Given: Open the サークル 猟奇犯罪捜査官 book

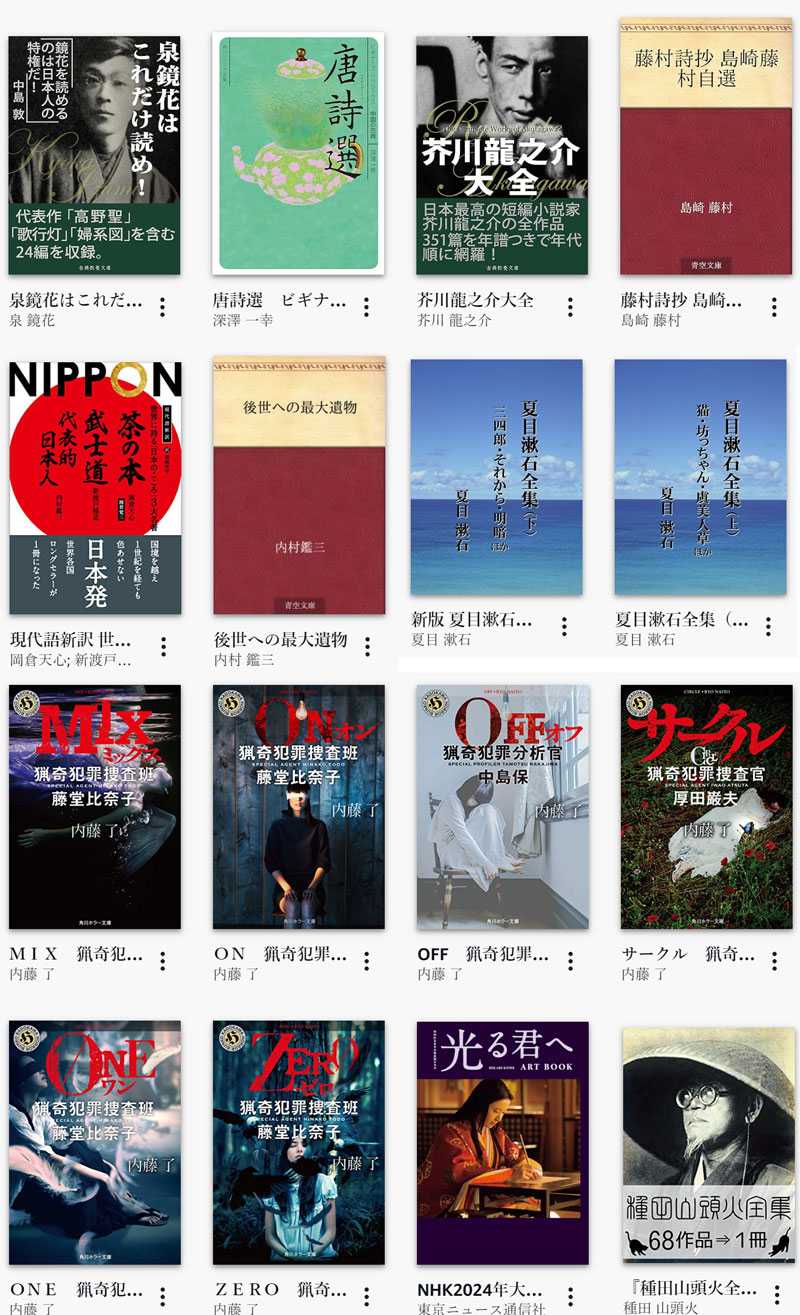Looking at the screenshot, I should coord(707,807).
